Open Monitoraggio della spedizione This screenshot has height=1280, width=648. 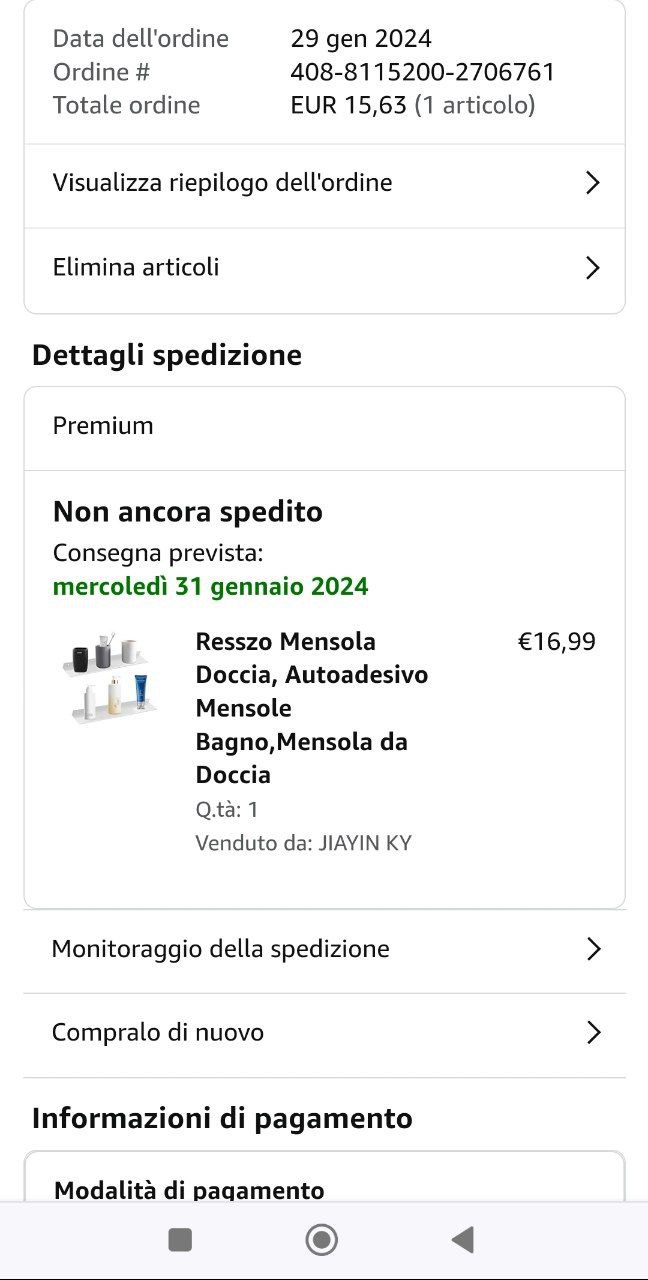click(324, 949)
